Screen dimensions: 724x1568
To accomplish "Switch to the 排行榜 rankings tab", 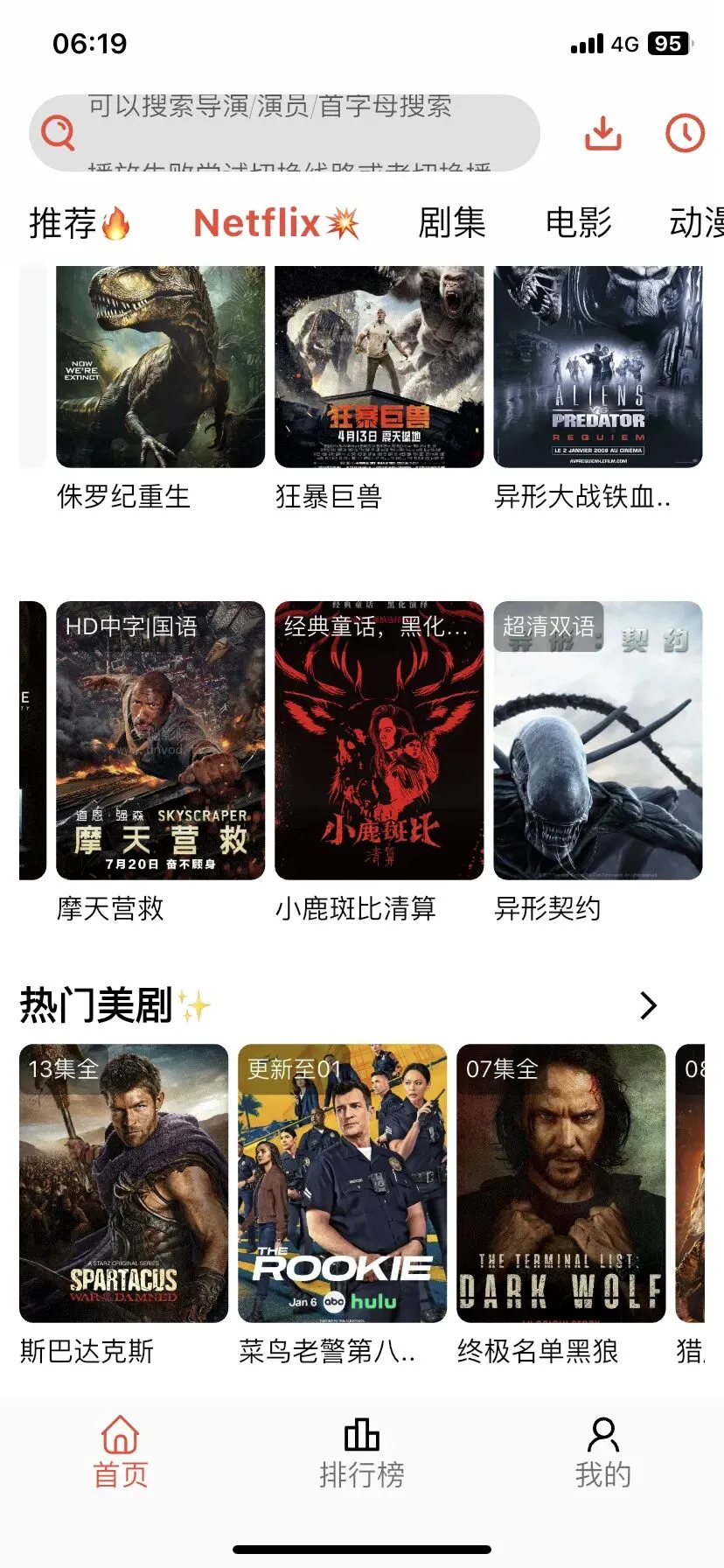I will coord(361,1452).
